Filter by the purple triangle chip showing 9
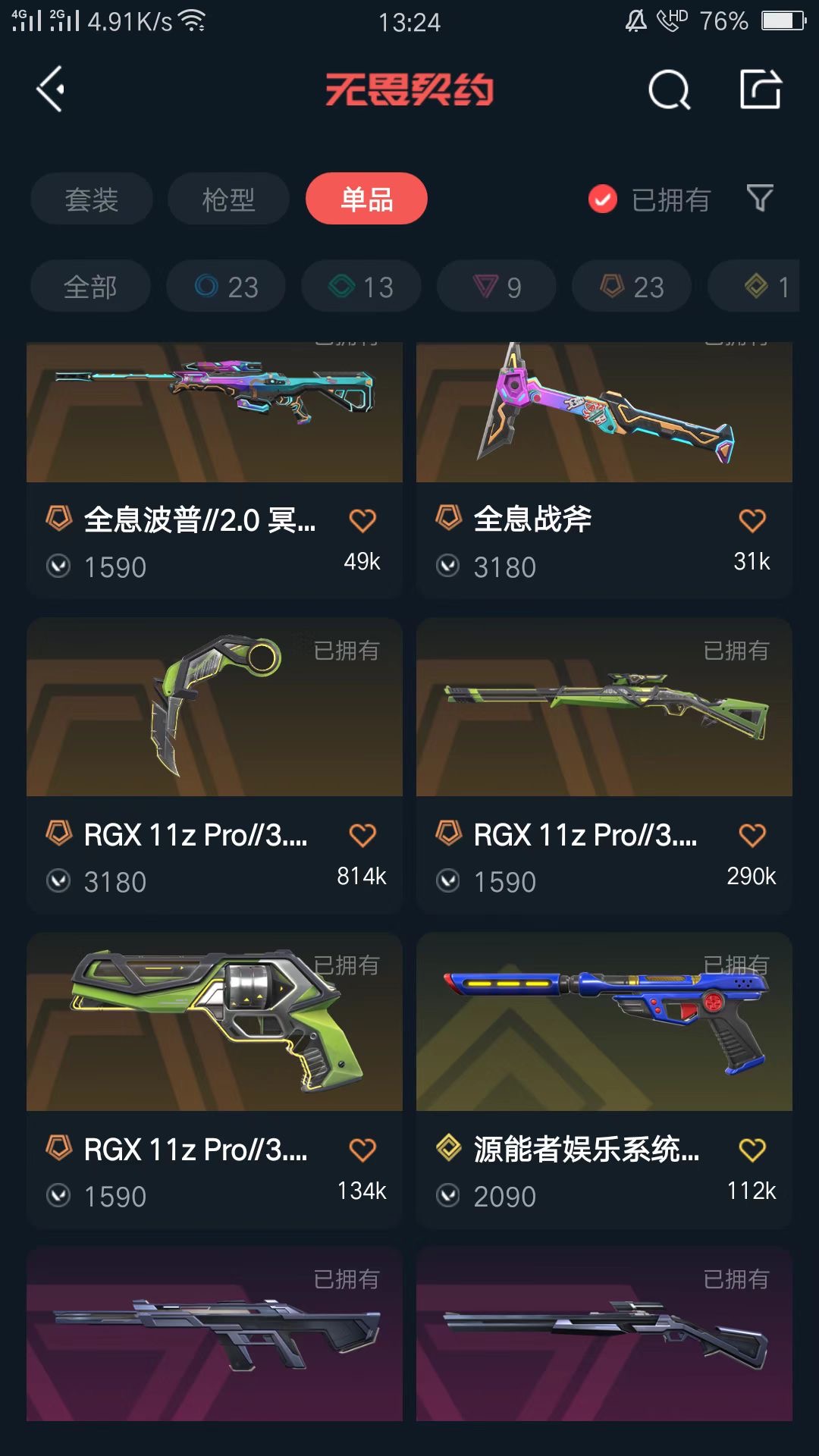The width and height of the screenshot is (819, 1456). point(497,287)
